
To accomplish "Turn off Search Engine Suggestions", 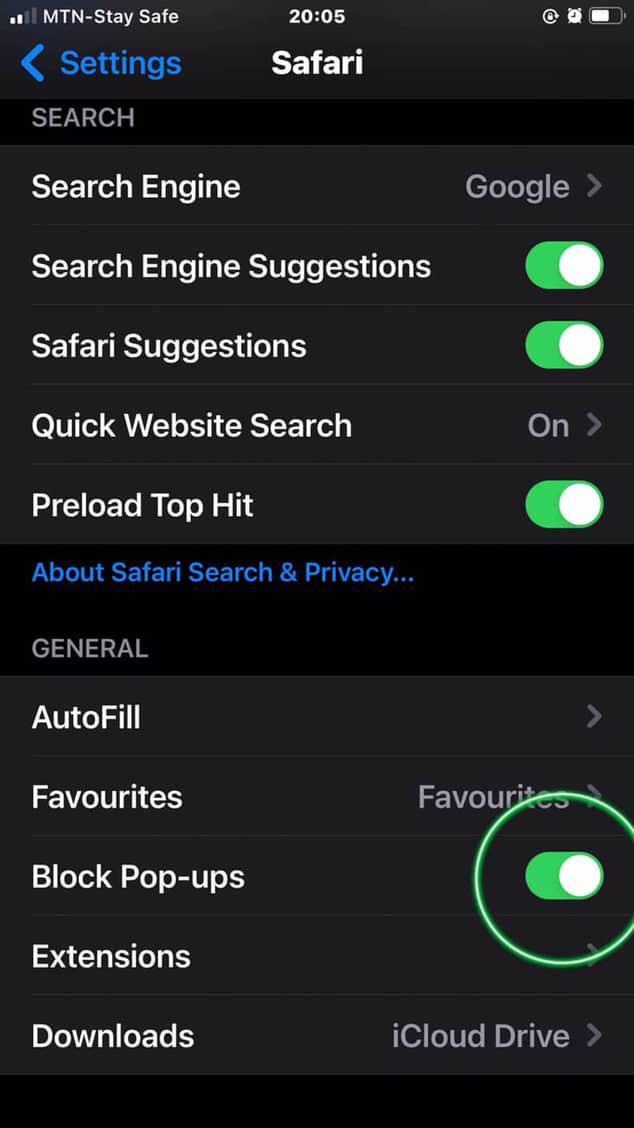I will 564,266.
